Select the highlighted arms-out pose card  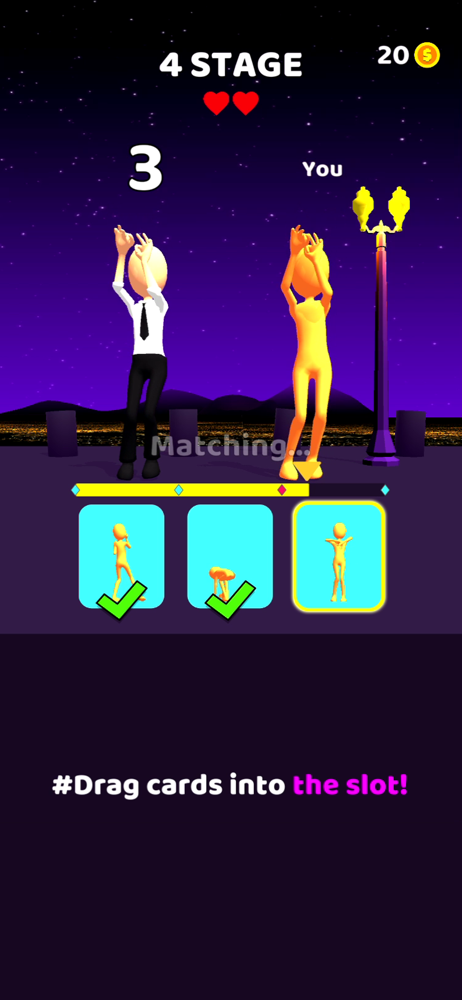click(339, 556)
